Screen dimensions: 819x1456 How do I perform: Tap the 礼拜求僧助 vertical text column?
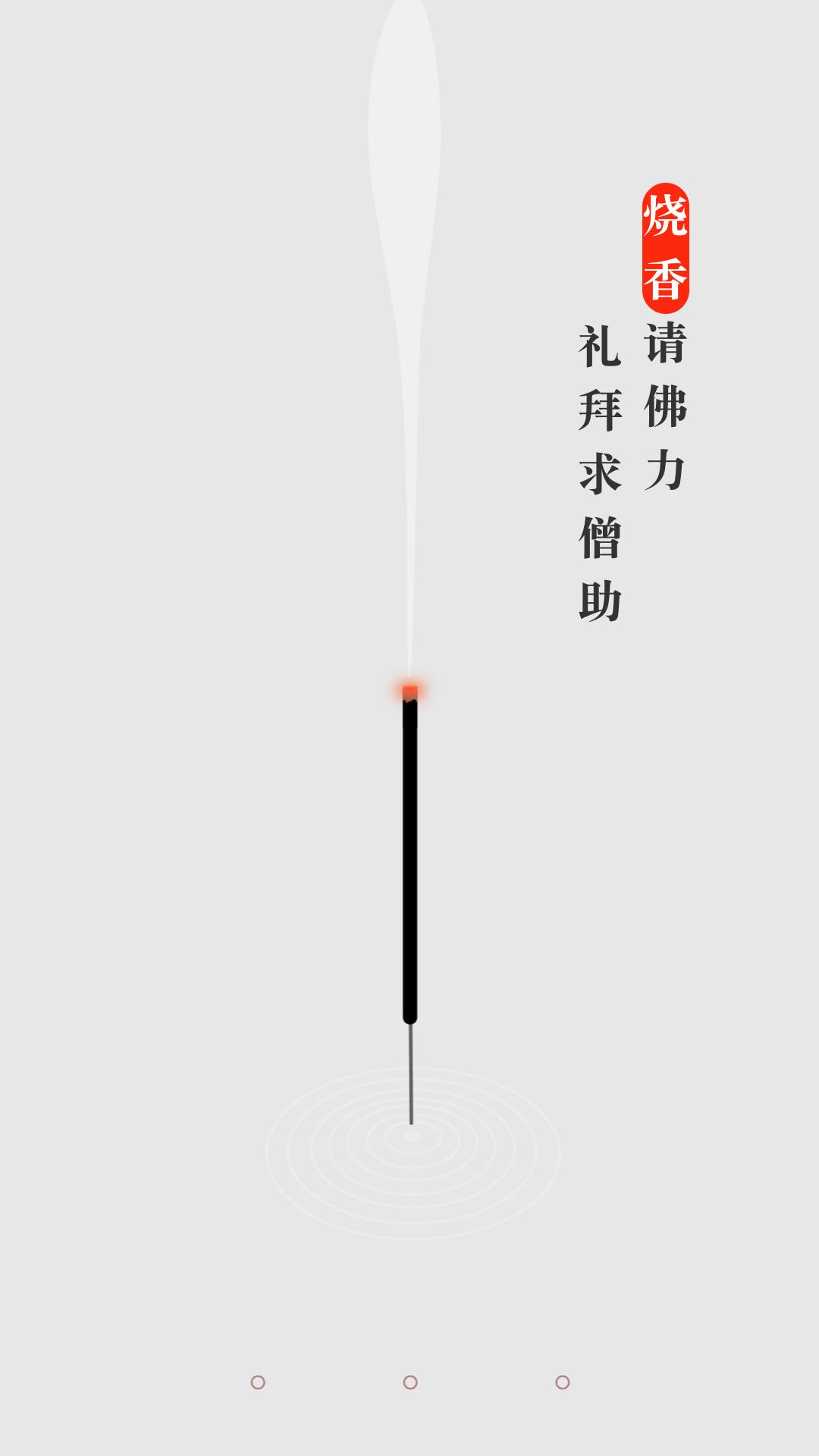pos(599,470)
